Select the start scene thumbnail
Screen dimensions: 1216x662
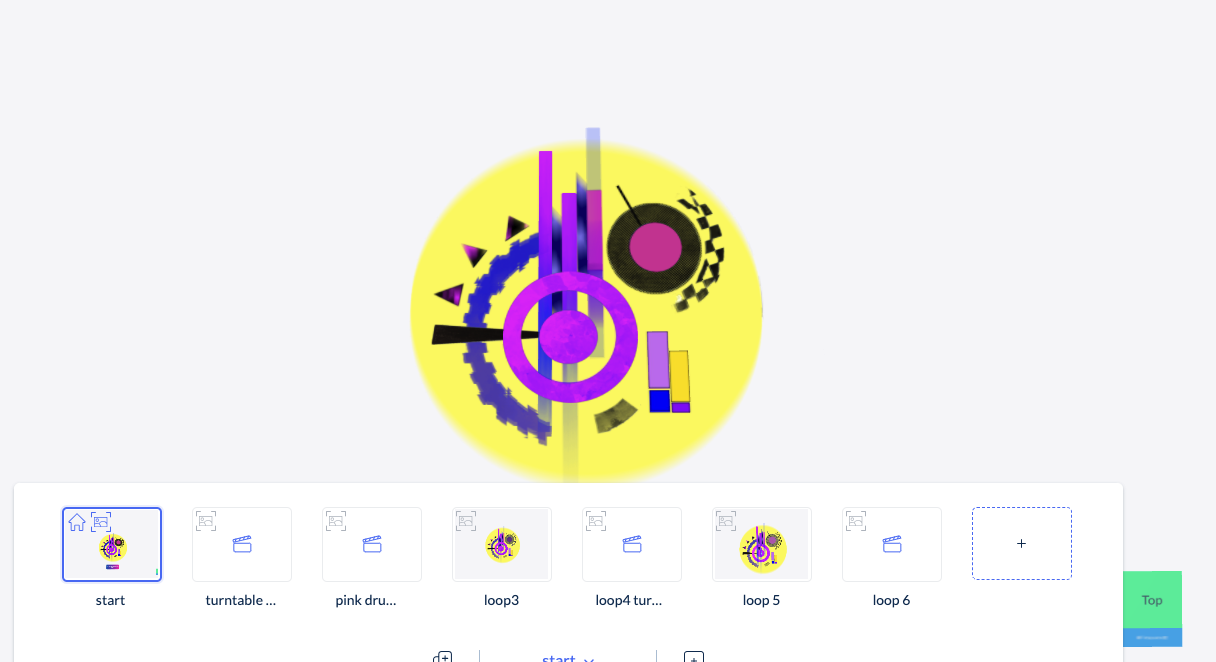pos(112,545)
